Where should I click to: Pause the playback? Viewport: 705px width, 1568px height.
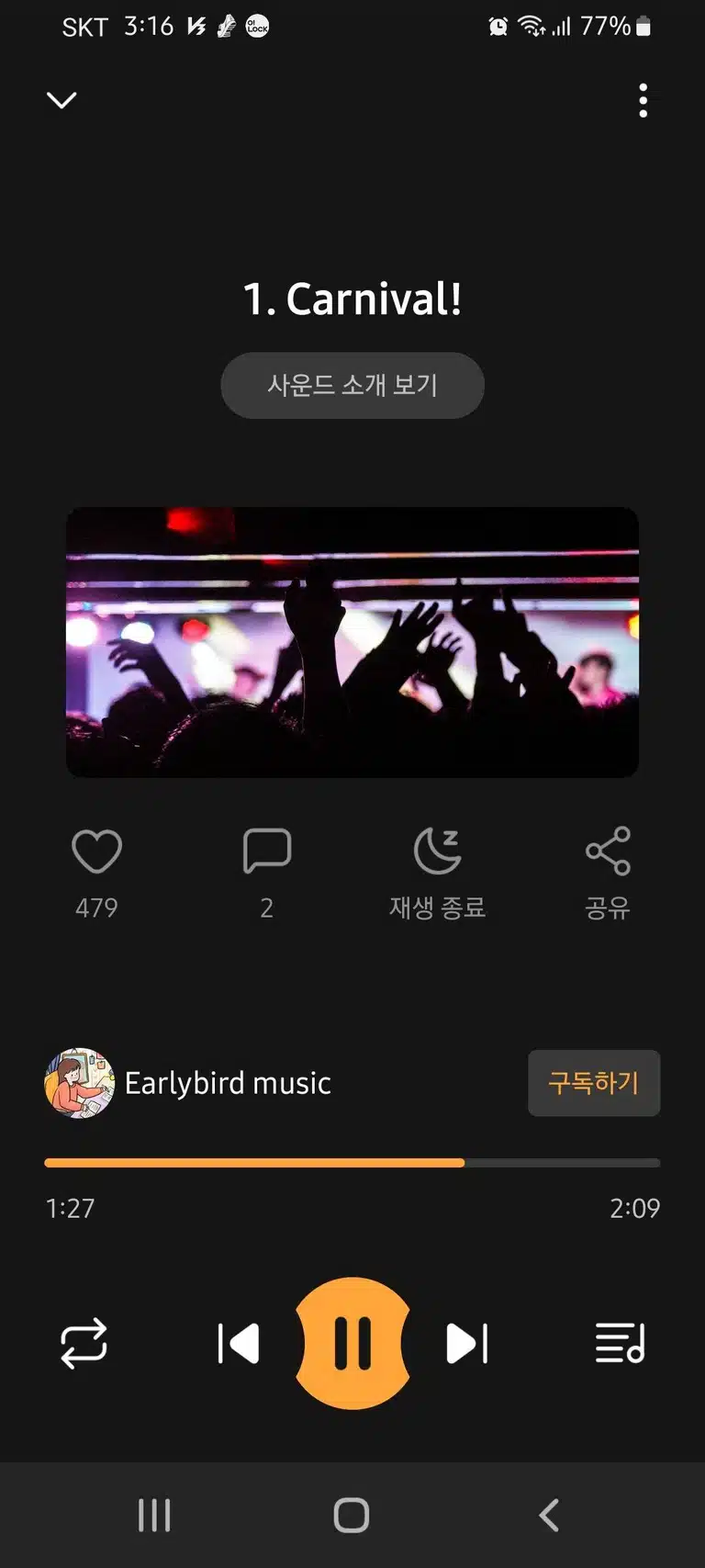352,1343
